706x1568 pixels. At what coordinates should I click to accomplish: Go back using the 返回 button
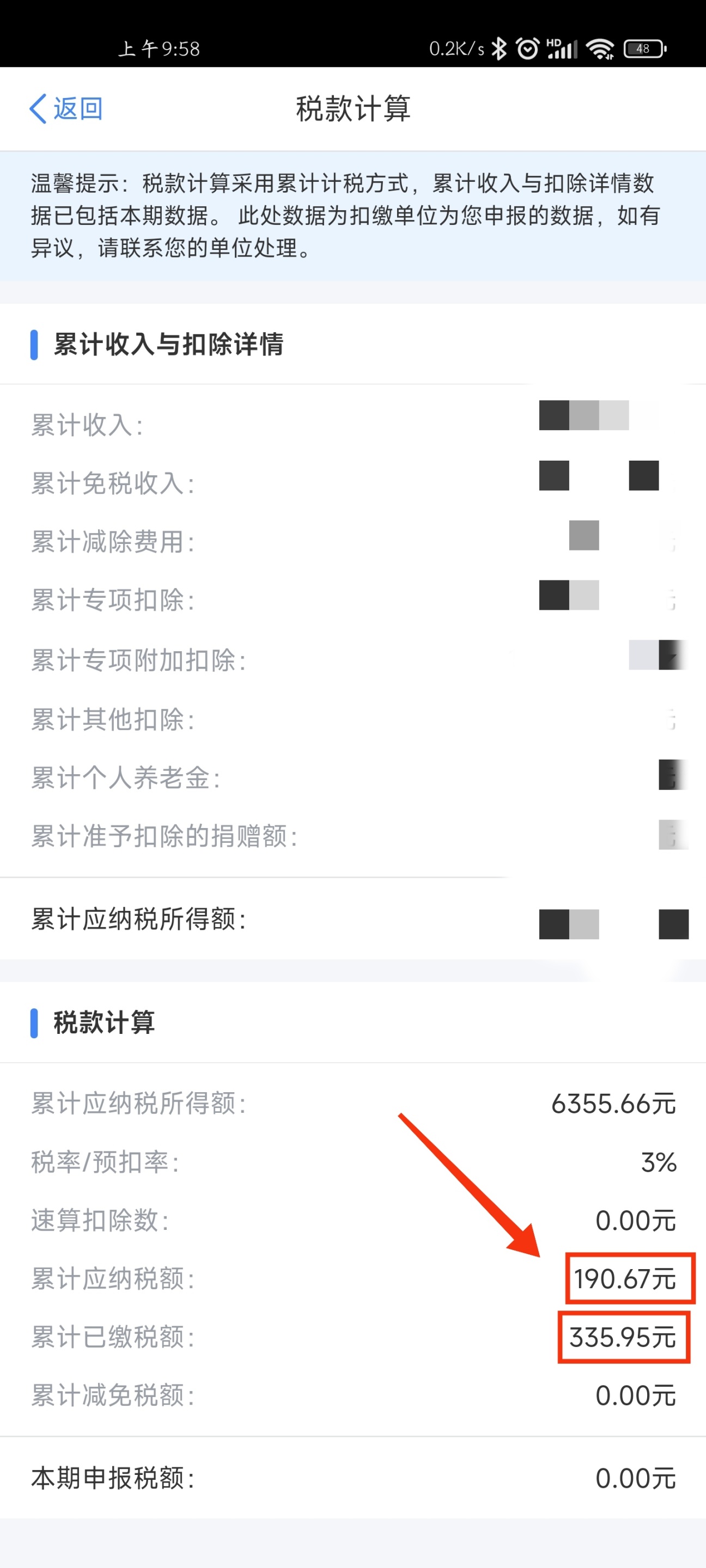(x=66, y=109)
